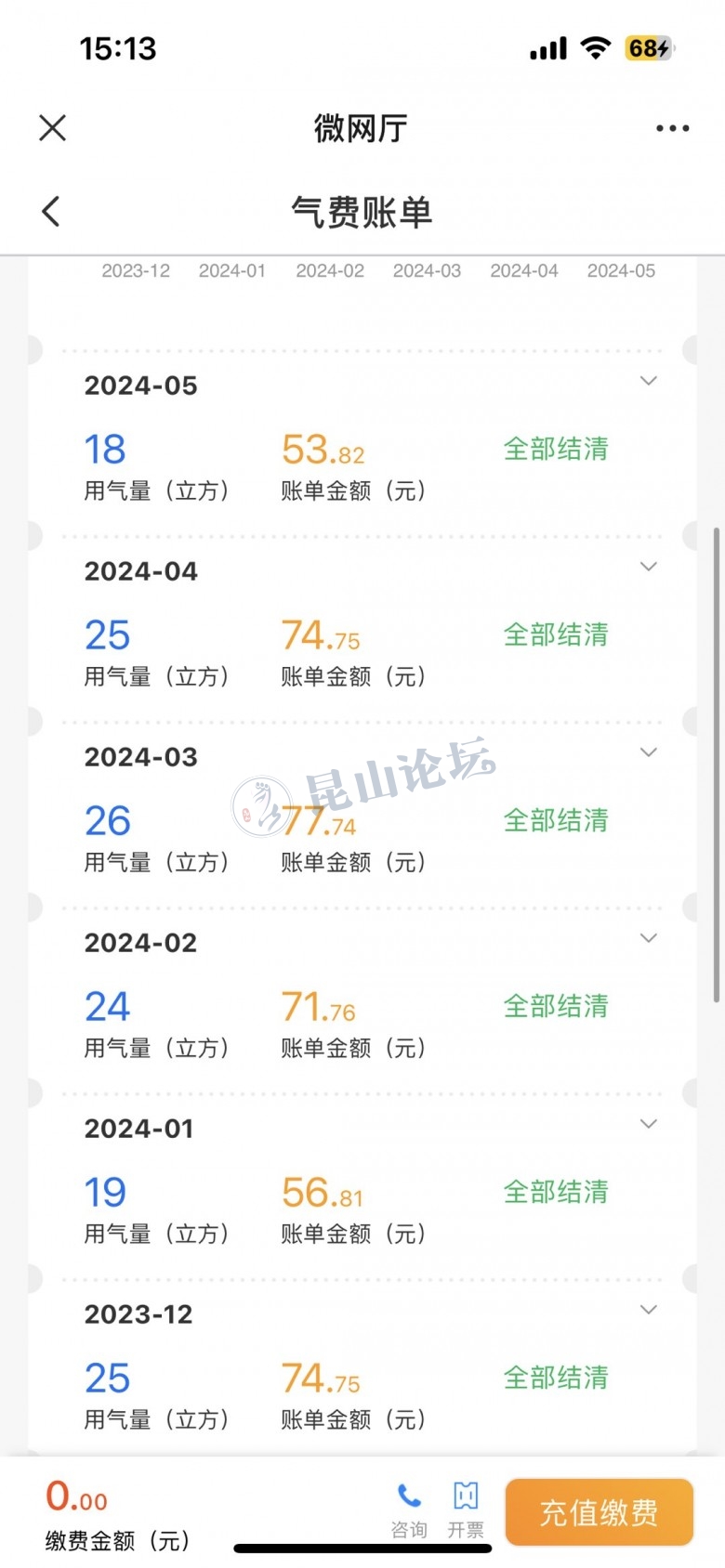Expand the 2024-04 bill details

pos(649,567)
